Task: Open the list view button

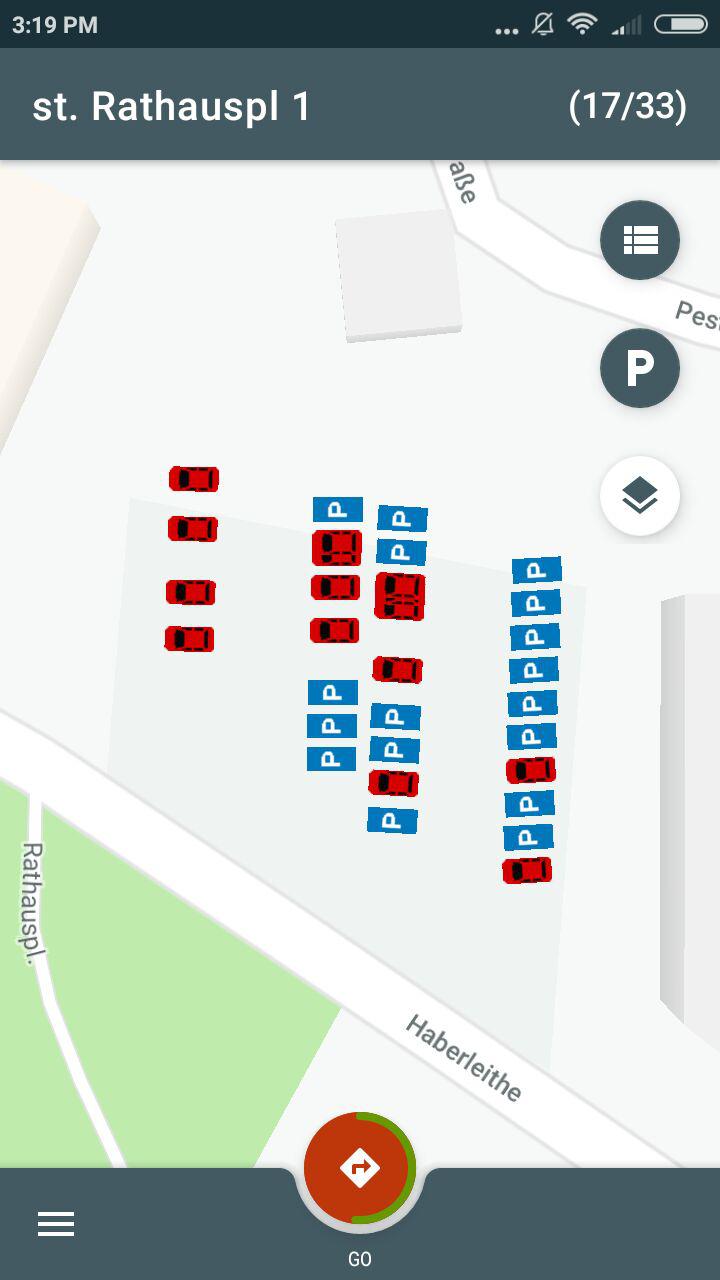Action: [x=640, y=240]
